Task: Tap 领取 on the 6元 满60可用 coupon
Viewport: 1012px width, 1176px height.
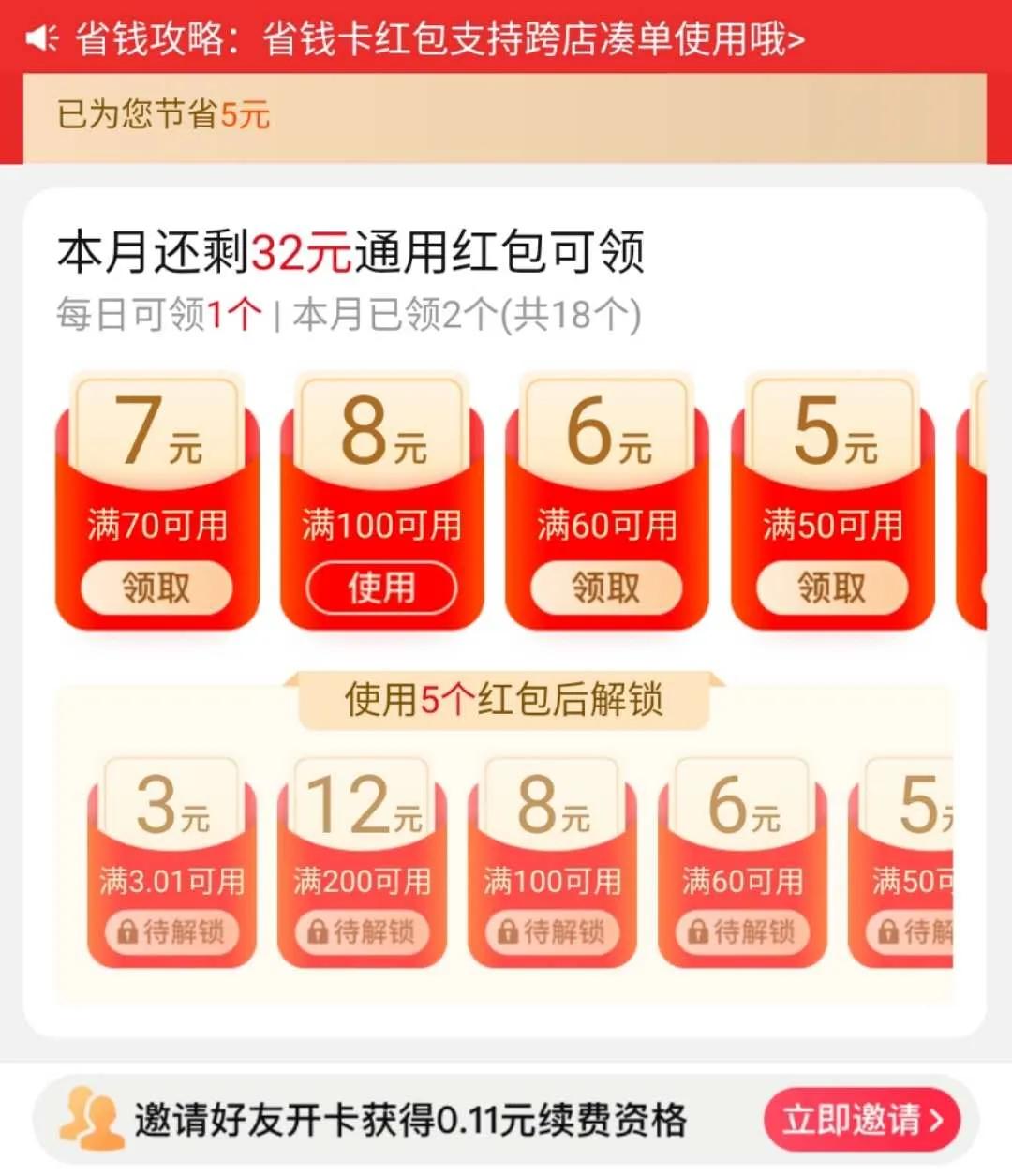Action: click(x=606, y=588)
